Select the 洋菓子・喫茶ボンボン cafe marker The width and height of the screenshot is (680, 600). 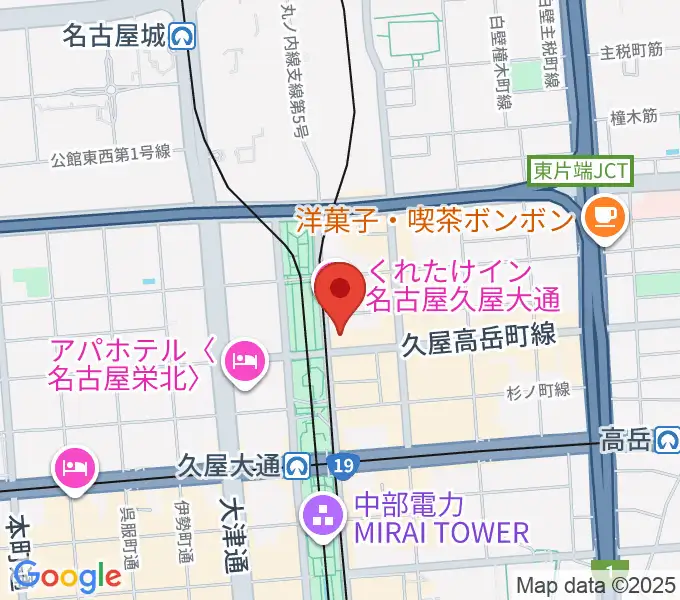pos(603,218)
